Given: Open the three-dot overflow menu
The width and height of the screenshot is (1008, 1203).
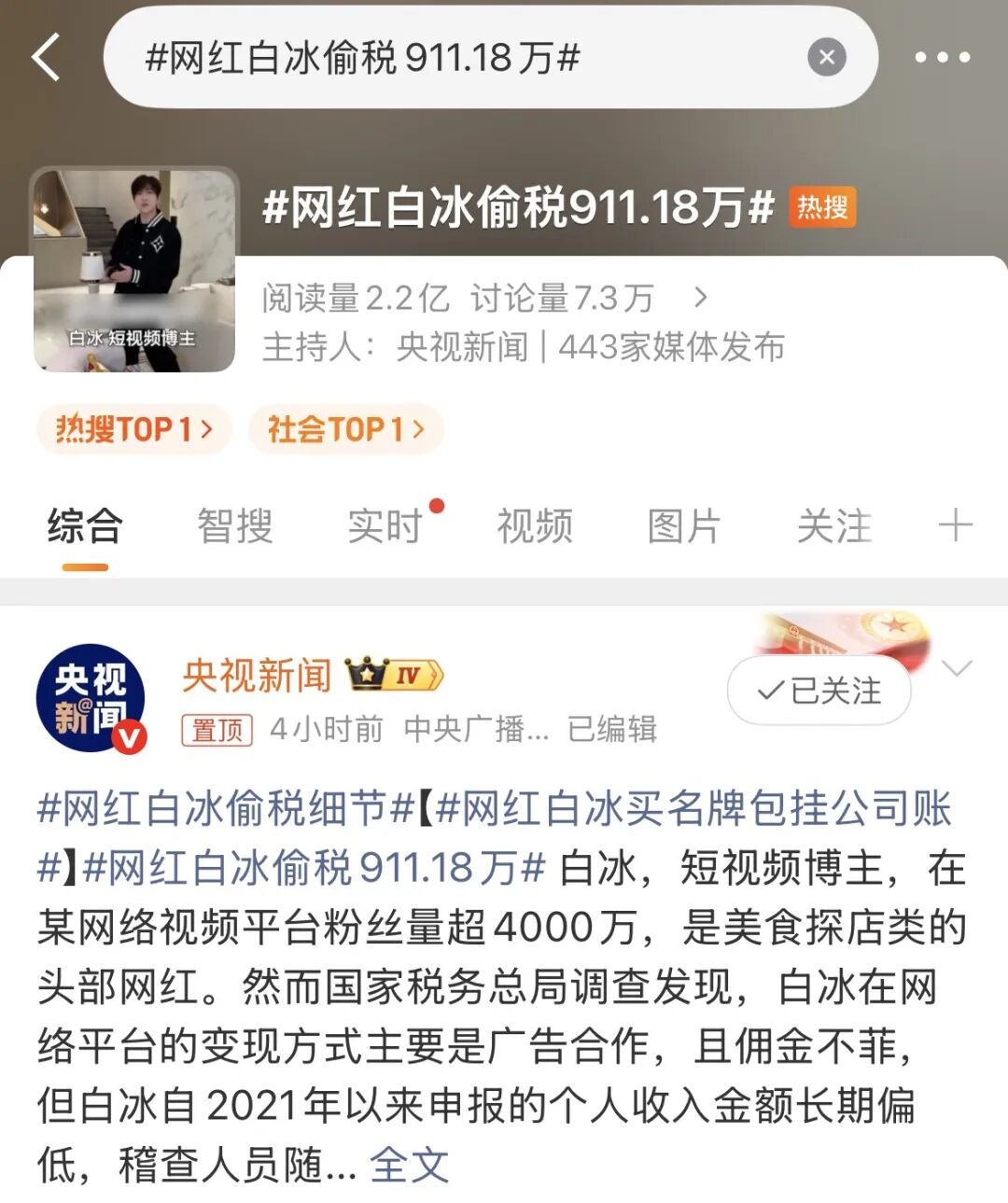Looking at the screenshot, I should [942, 58].
